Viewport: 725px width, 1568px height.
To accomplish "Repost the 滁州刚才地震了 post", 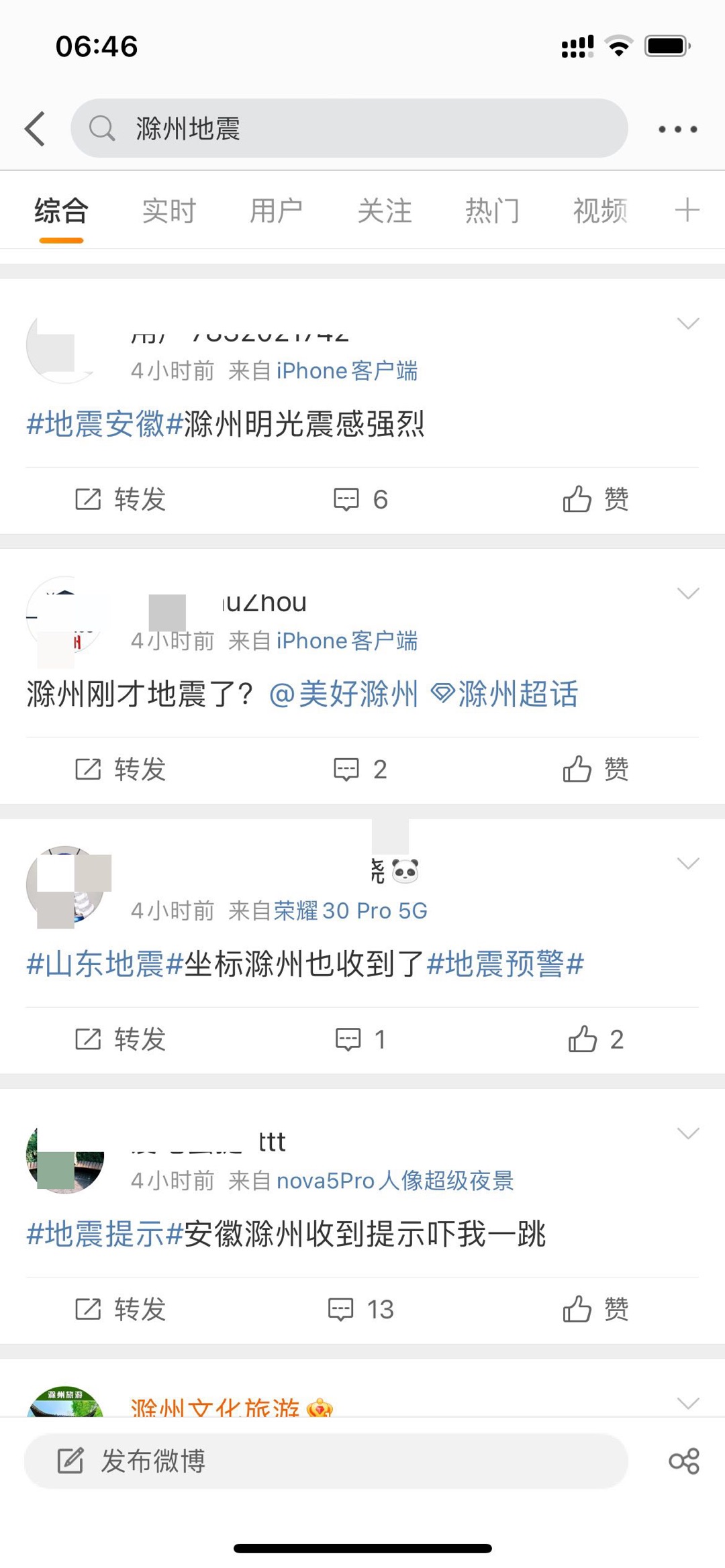I will (x=121, y=770).
